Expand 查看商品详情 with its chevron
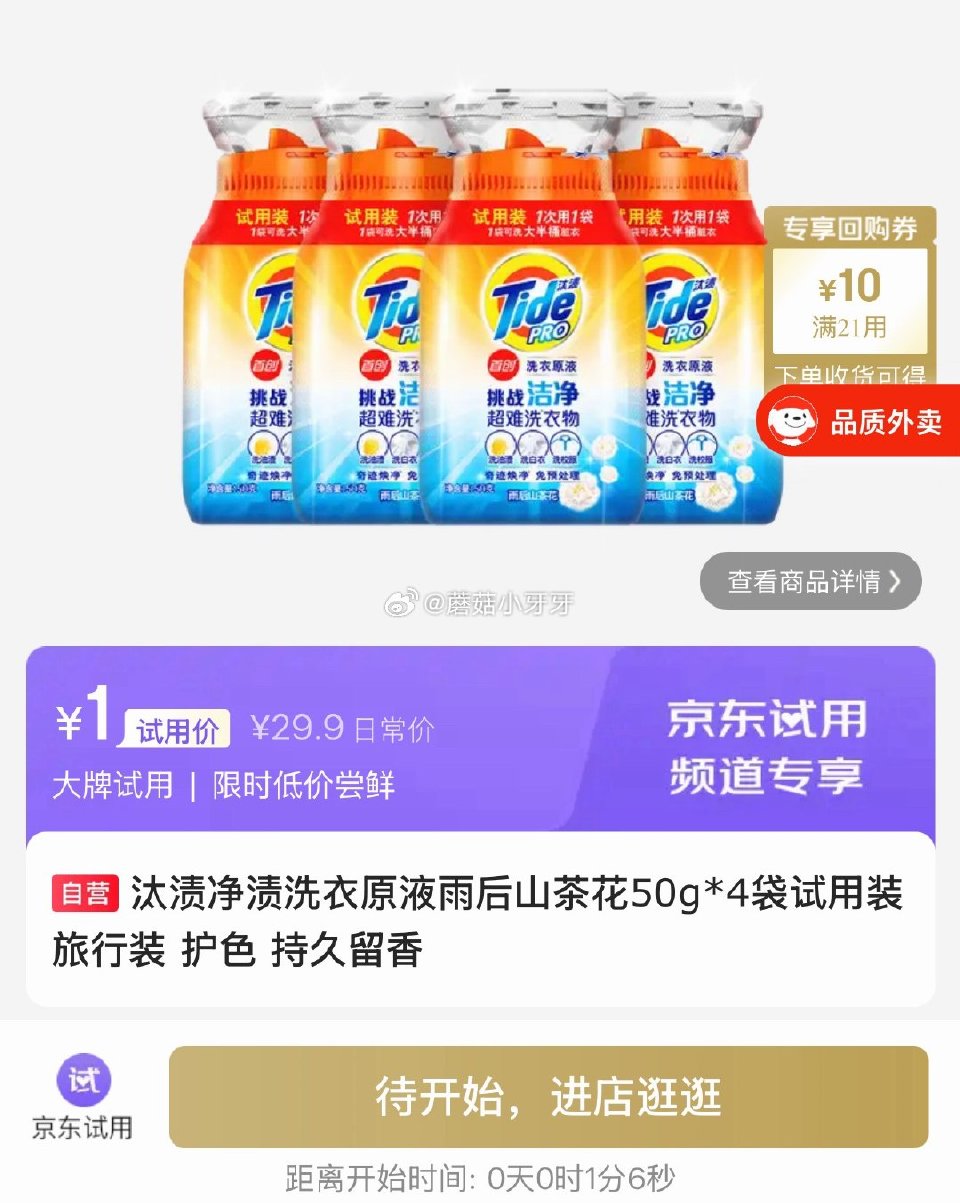Viewport: 960px width, 1203px height. click(x=810, y=580)
